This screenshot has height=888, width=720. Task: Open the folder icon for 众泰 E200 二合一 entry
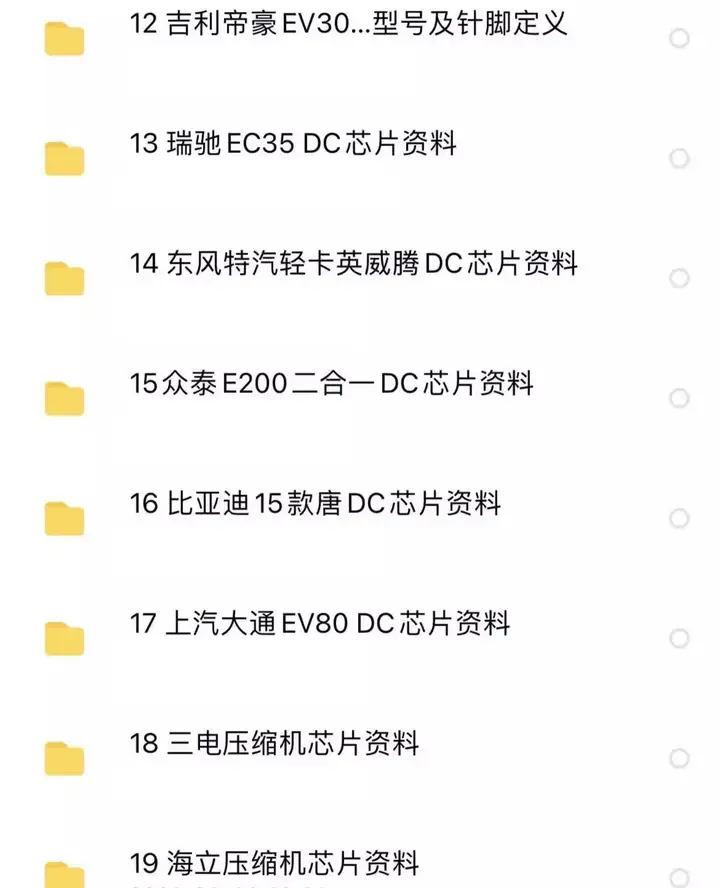click(64, 396)
